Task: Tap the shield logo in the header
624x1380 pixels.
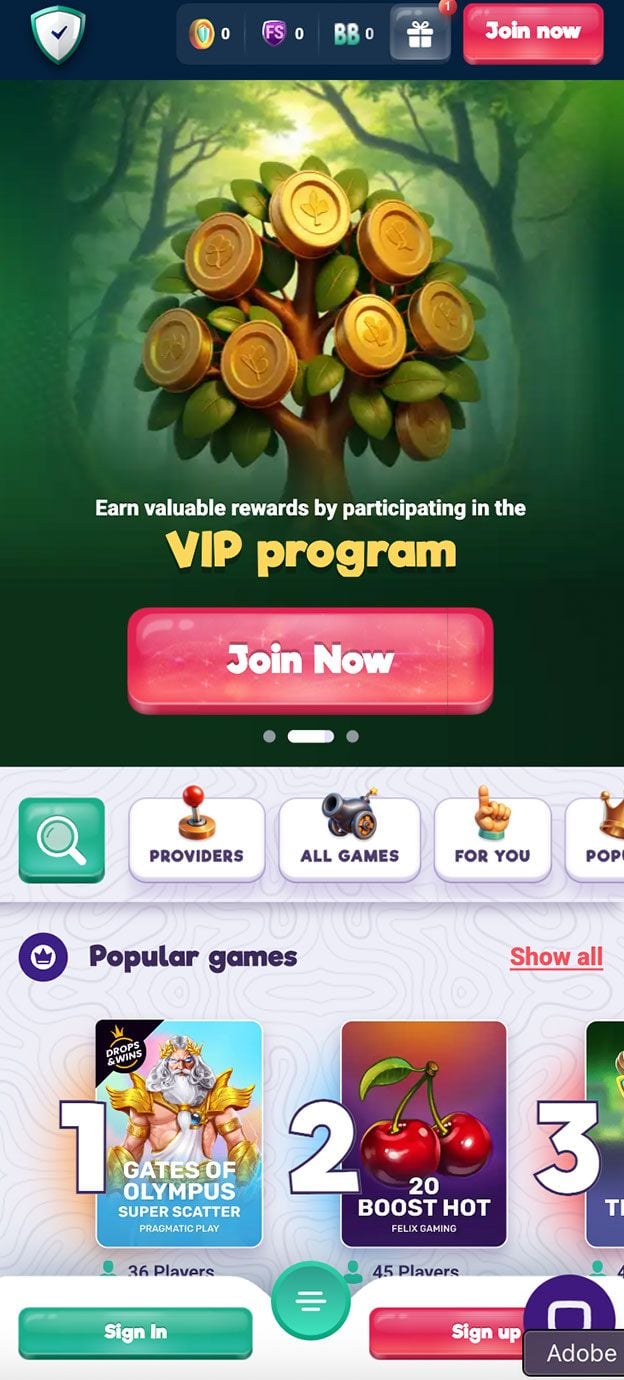Action: tap(58, 35)
